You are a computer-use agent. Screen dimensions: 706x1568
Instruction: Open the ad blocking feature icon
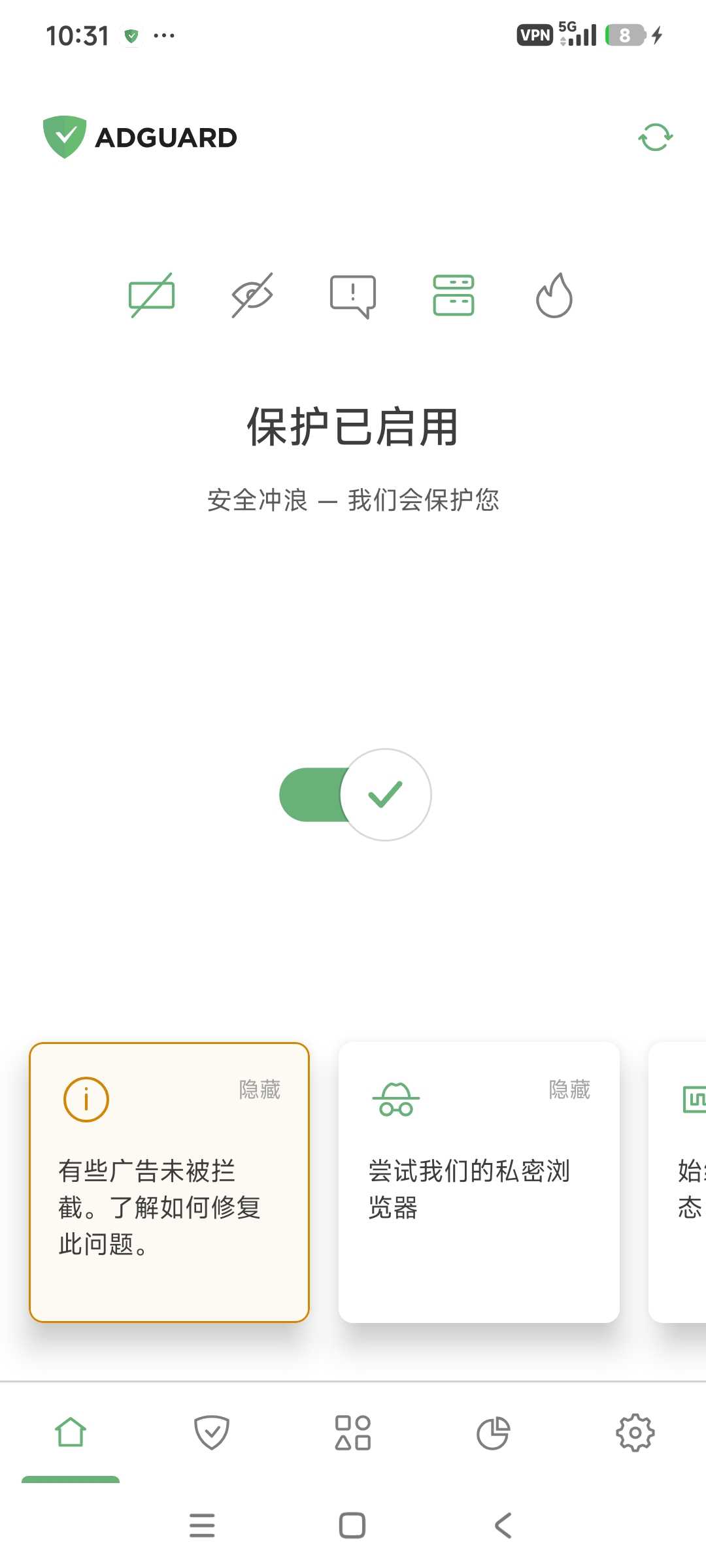[152, 295]
